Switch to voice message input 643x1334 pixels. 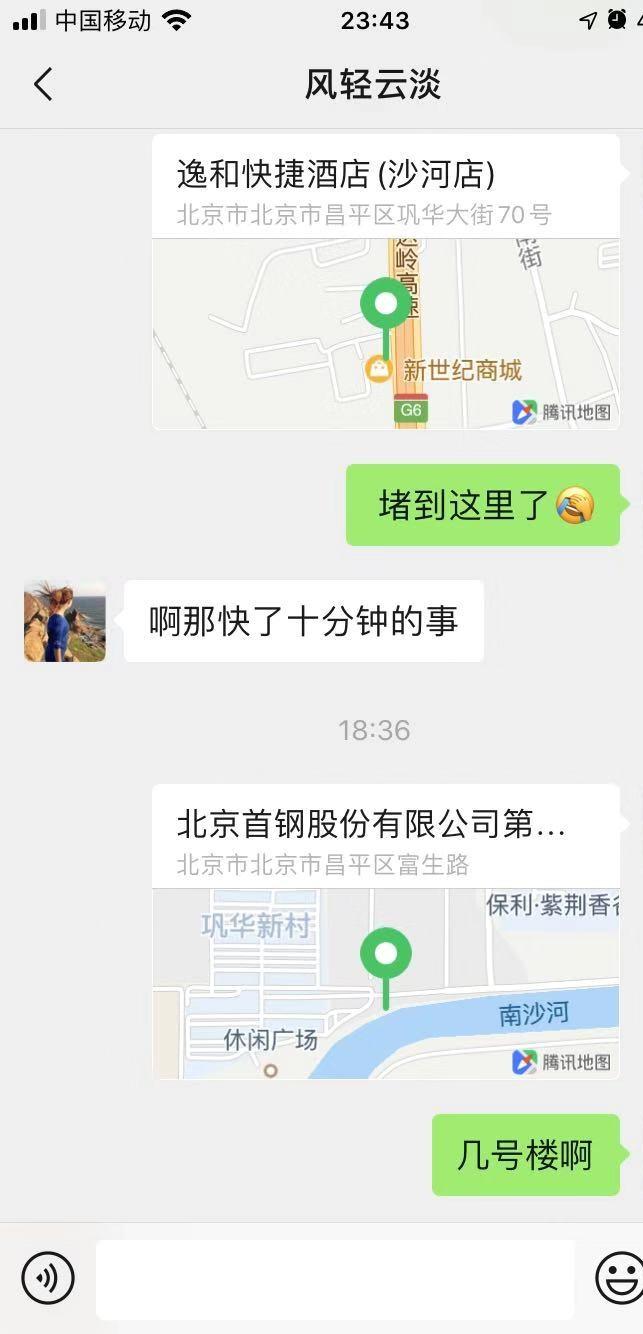tap(48, 1277)
